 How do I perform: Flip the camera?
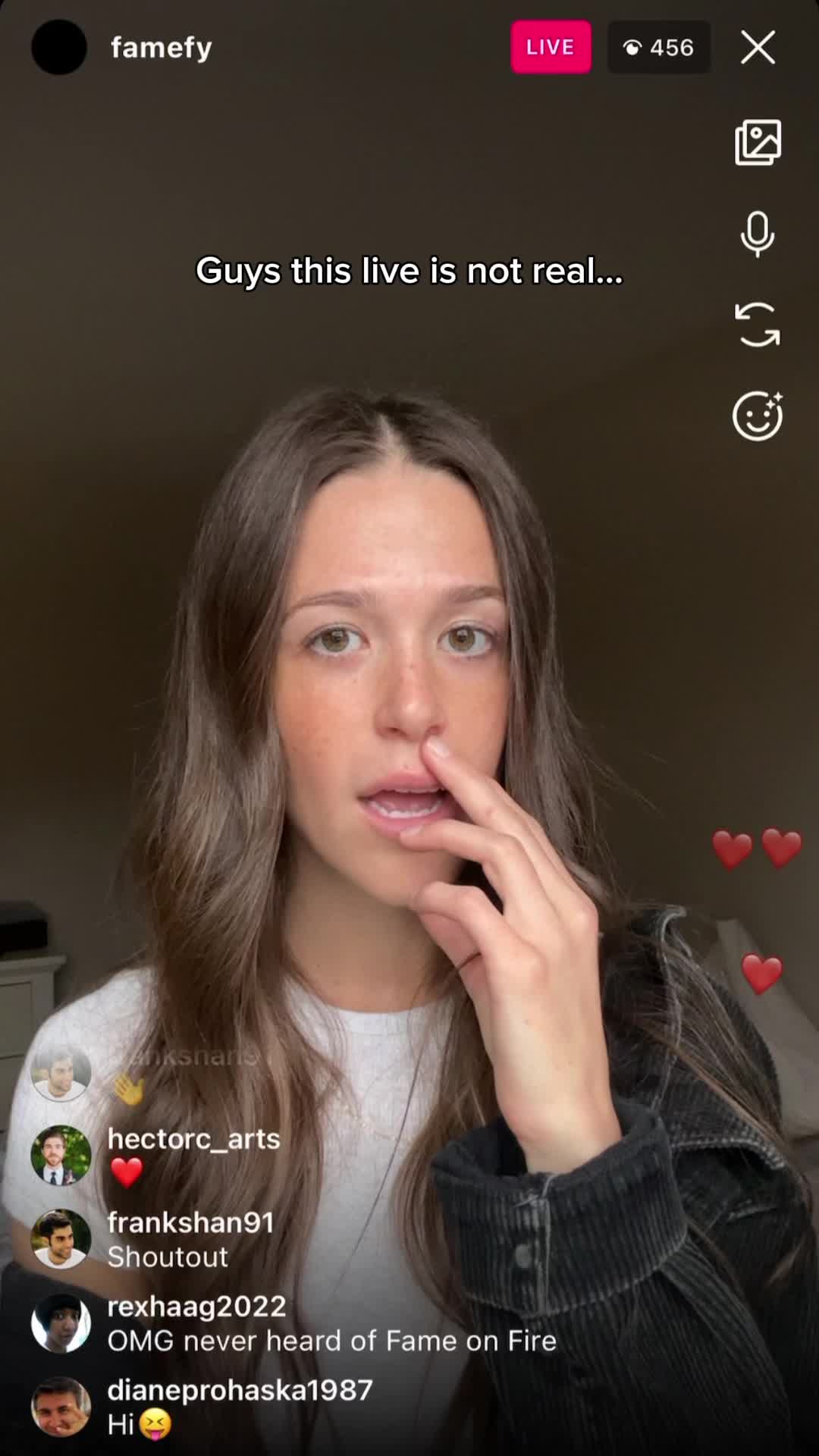[757, 325]
